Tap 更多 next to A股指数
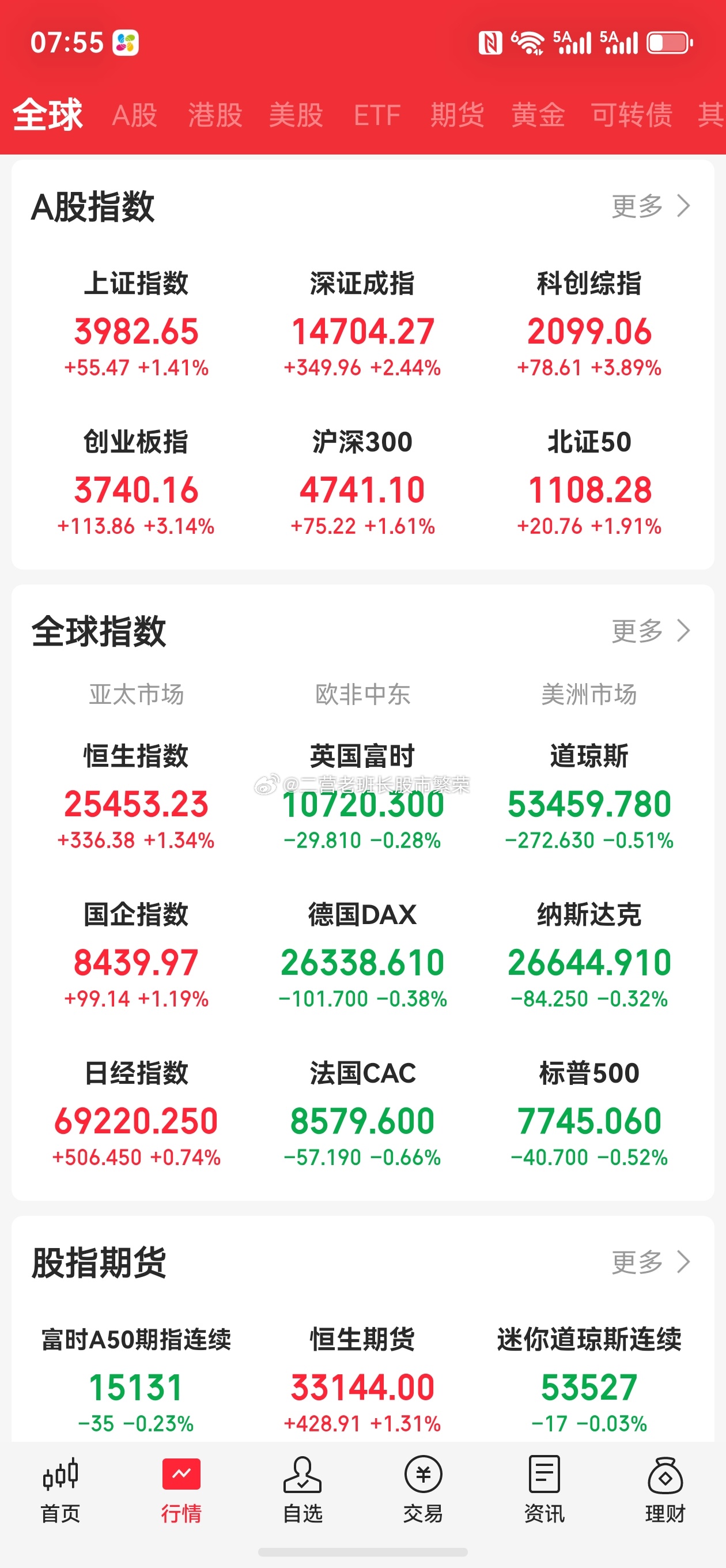This screenshot has height=1568, width=726. tap(651, 206)
